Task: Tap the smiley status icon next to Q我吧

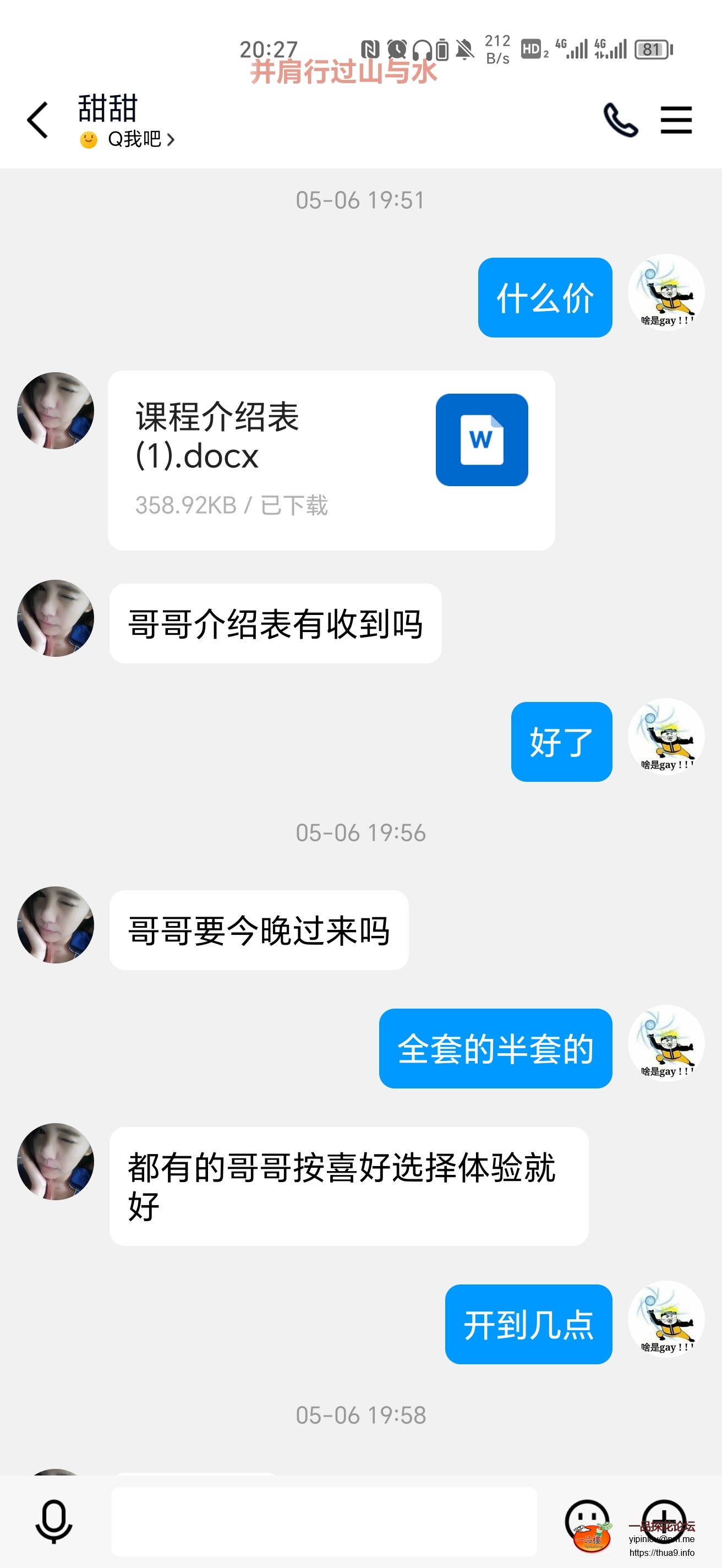Action: (x=86, y=140)
